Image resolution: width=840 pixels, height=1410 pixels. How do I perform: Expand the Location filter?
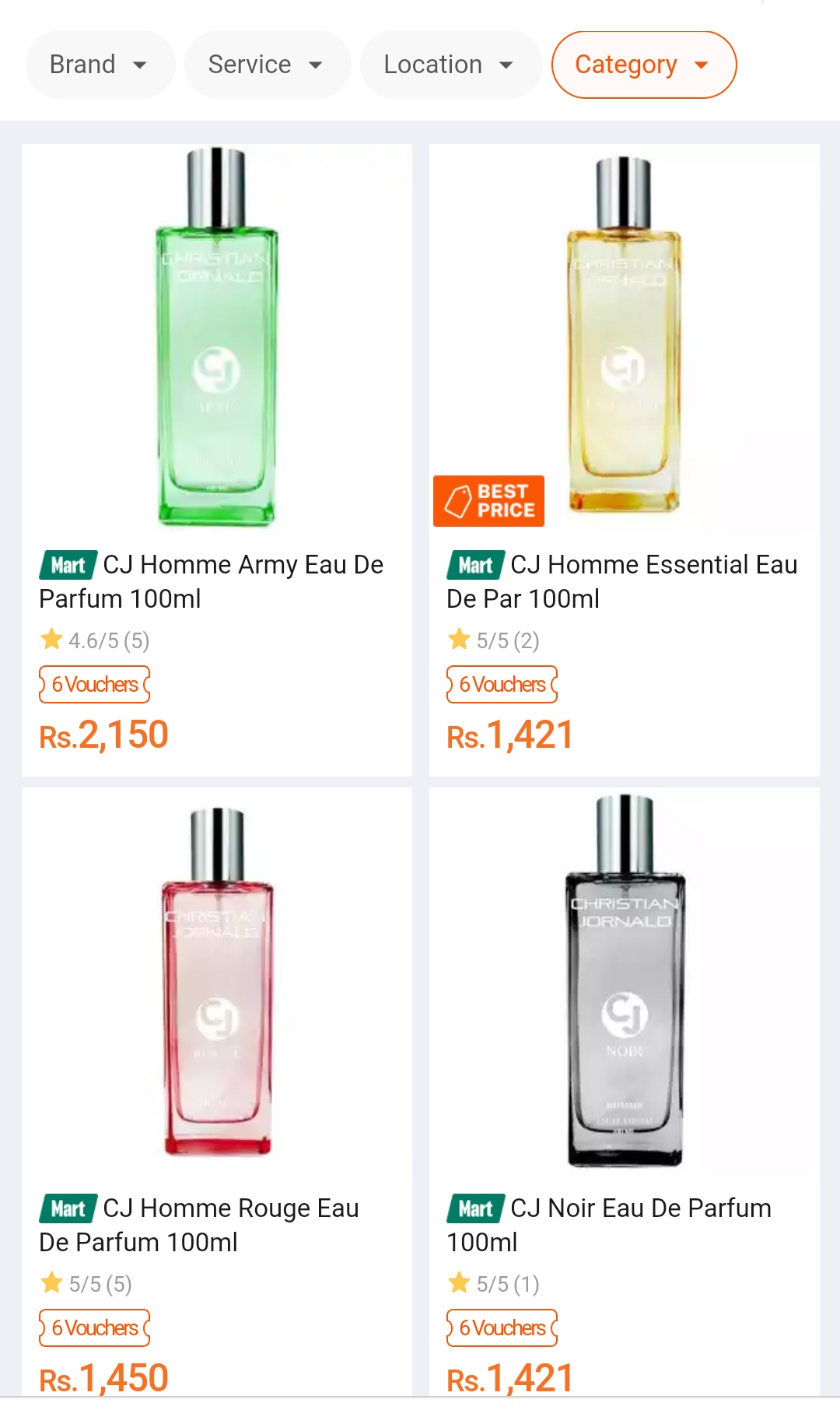(x=450, y=65)
